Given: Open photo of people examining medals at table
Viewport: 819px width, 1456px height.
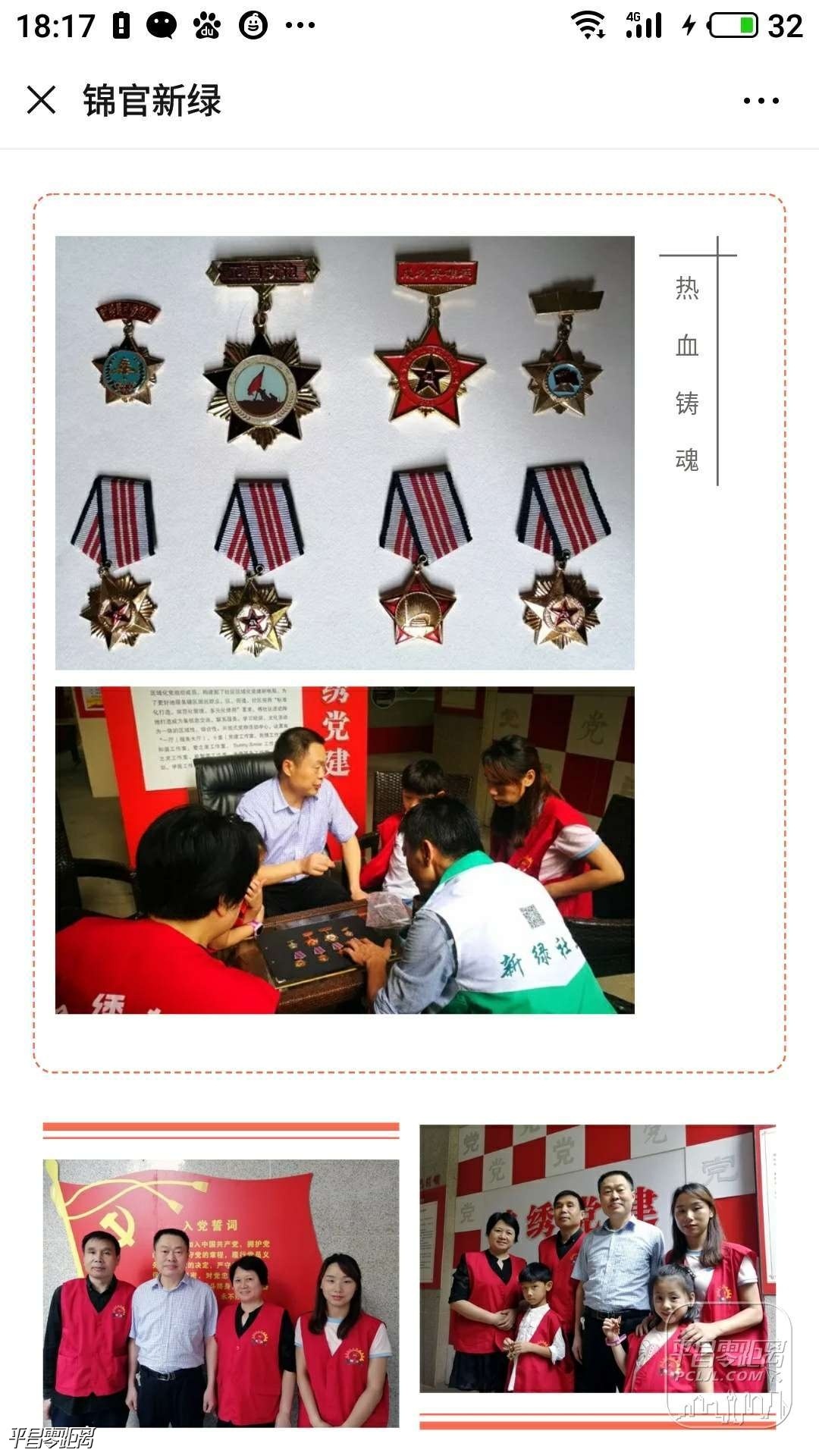Looking at the screenshot, I should tap(344, 849).
